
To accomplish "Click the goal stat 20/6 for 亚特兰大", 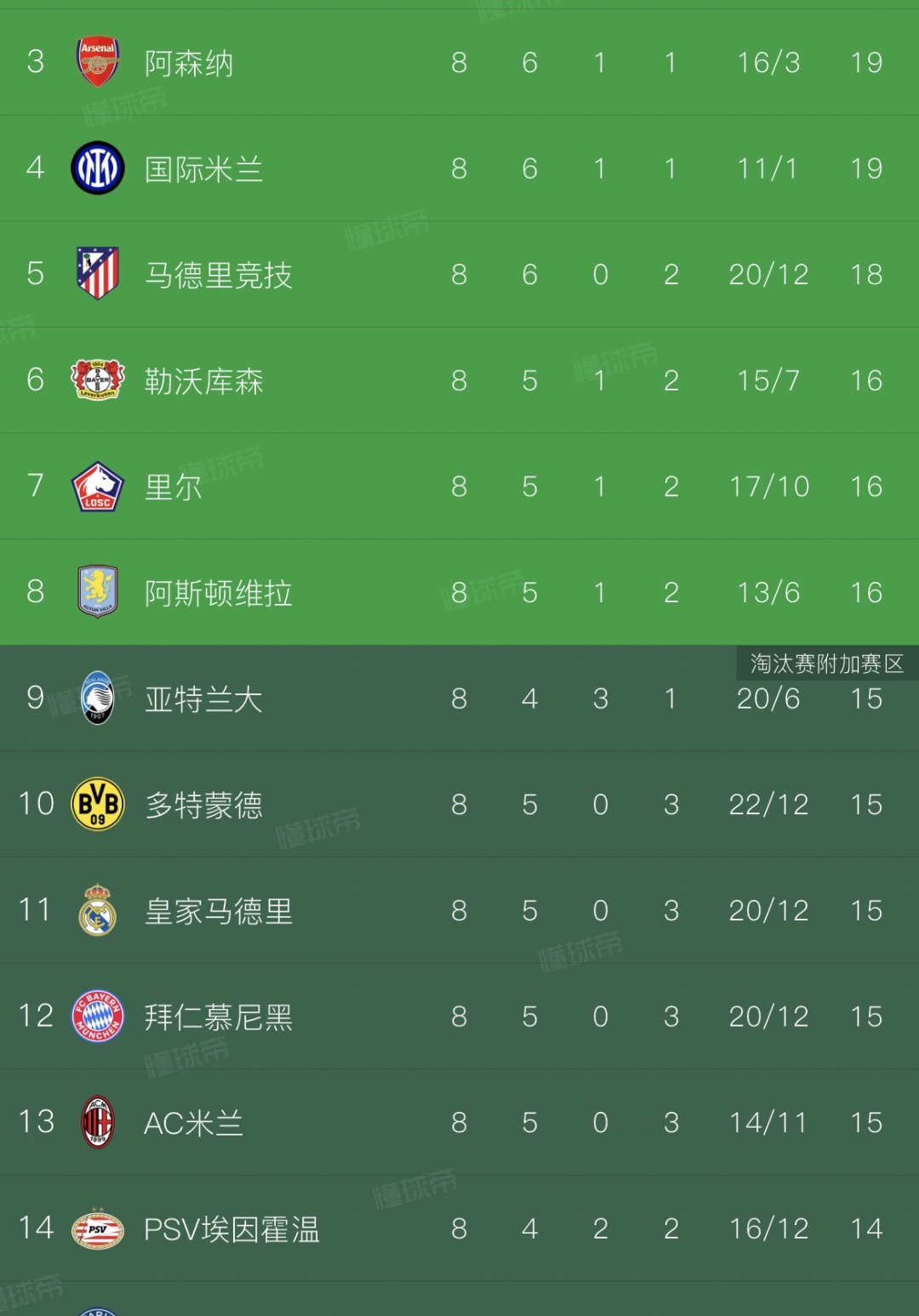I will pos(768,698).
